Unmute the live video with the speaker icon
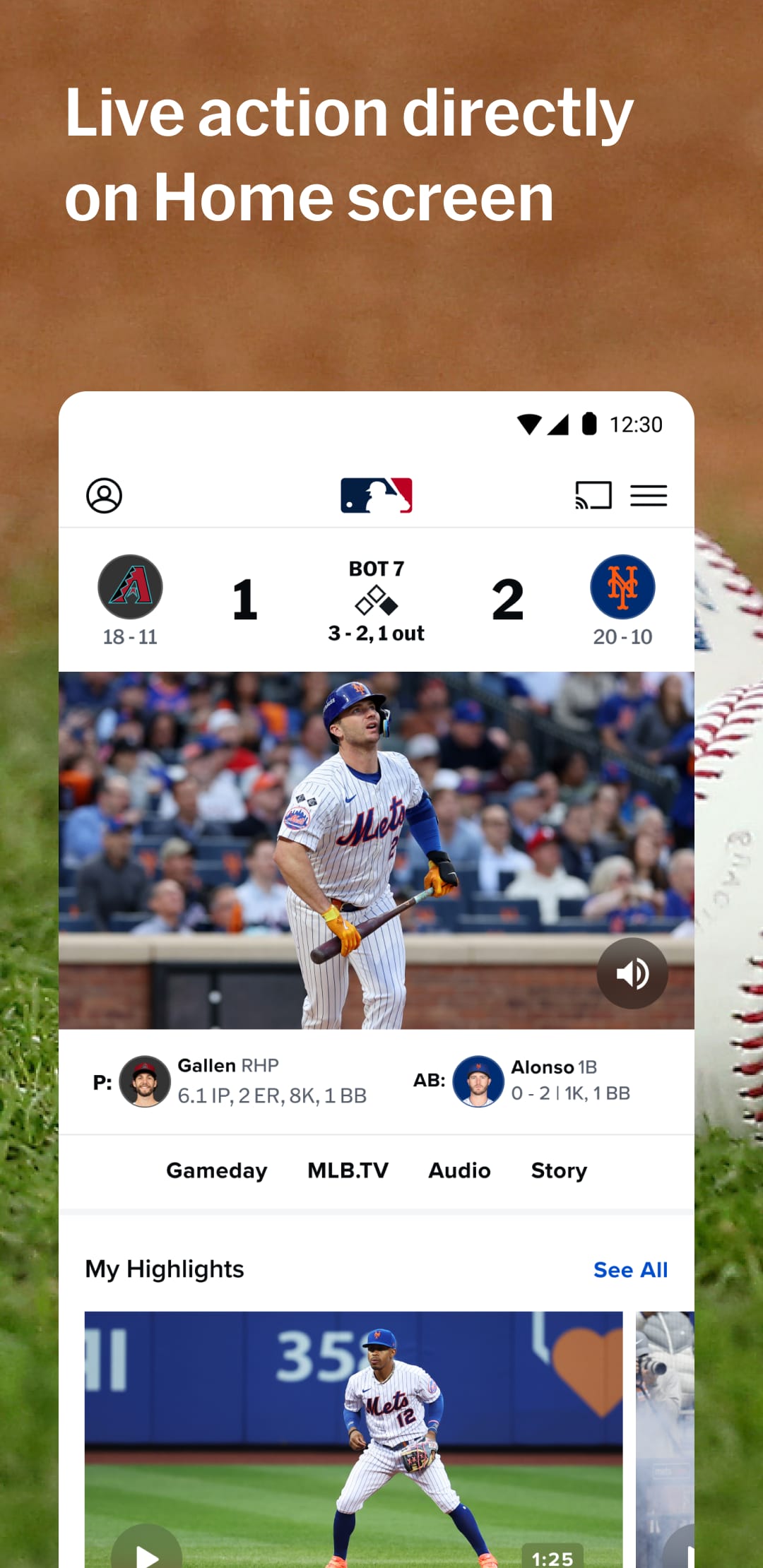 point(632,973)
